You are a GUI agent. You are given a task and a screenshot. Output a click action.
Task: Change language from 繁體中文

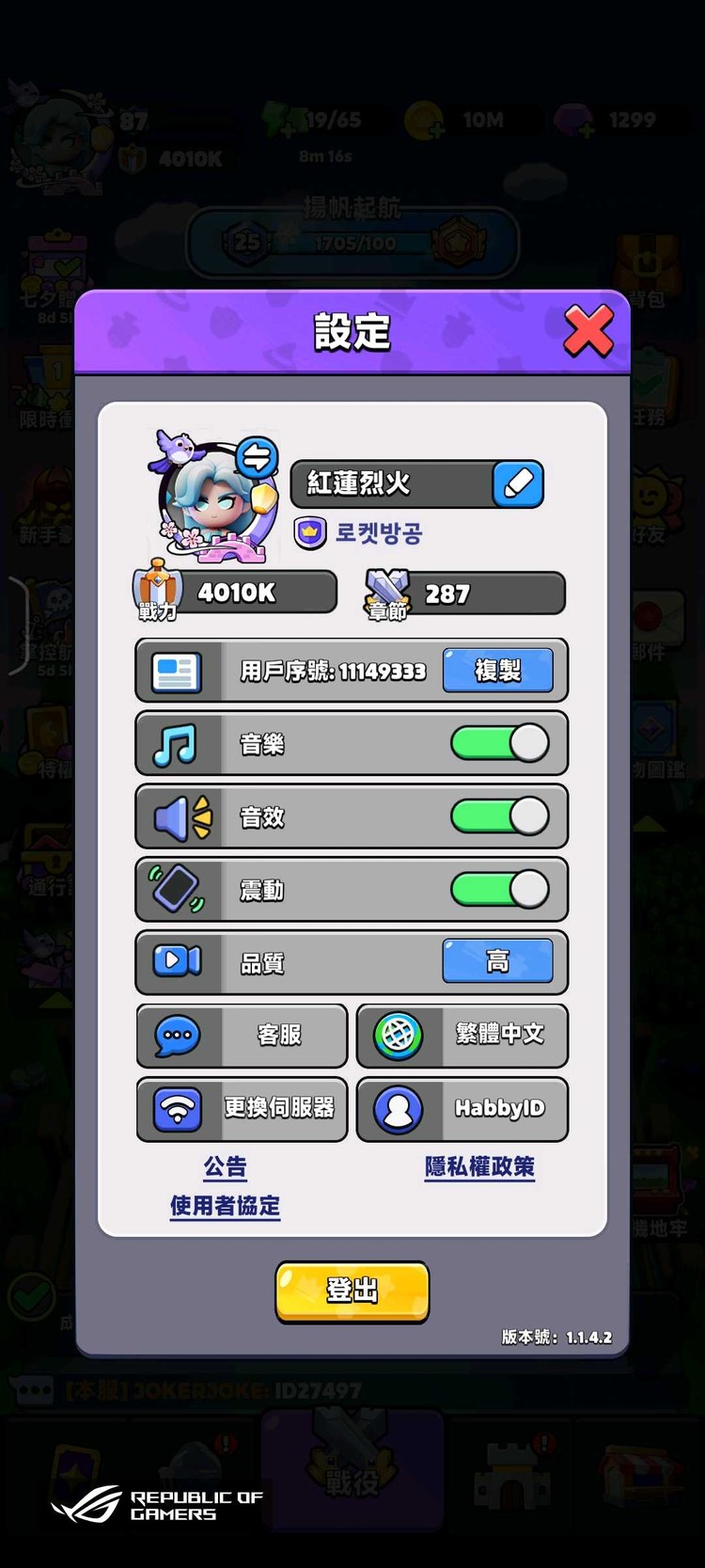(x=462, y=1035)
